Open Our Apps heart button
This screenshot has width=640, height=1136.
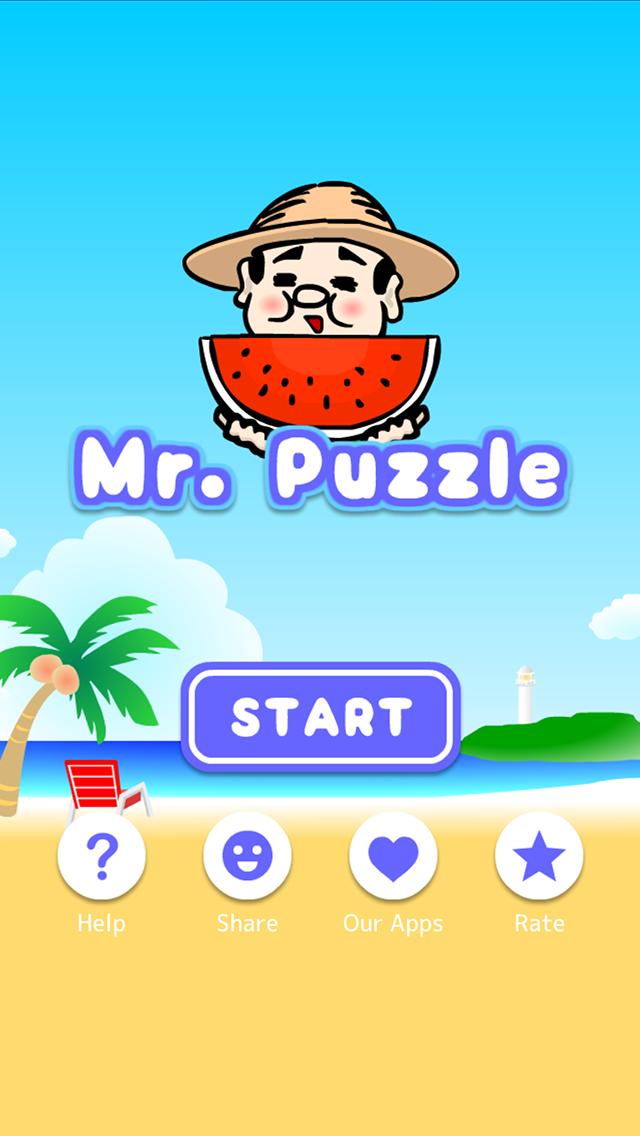pyautogui.click(x=393, y=856)
